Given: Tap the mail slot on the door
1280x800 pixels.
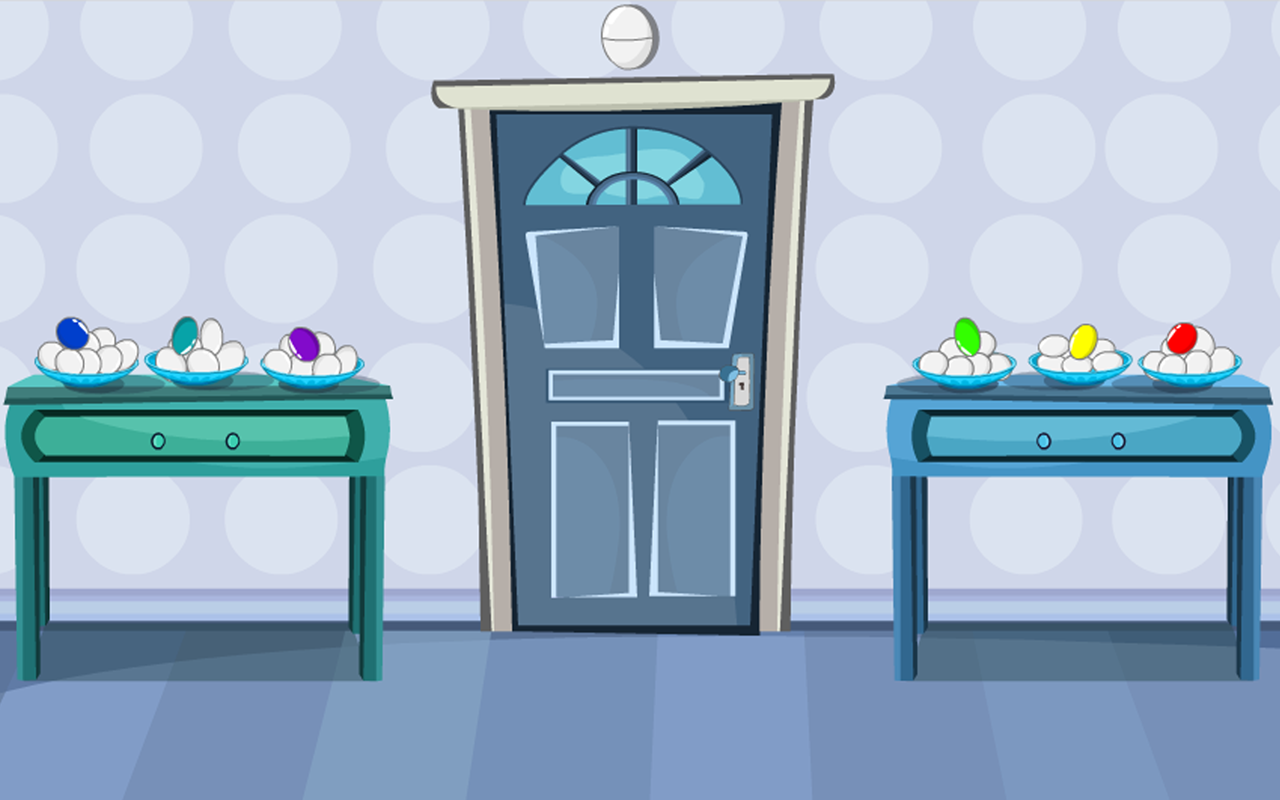Looking at the screenshot, I should (636, 386).
